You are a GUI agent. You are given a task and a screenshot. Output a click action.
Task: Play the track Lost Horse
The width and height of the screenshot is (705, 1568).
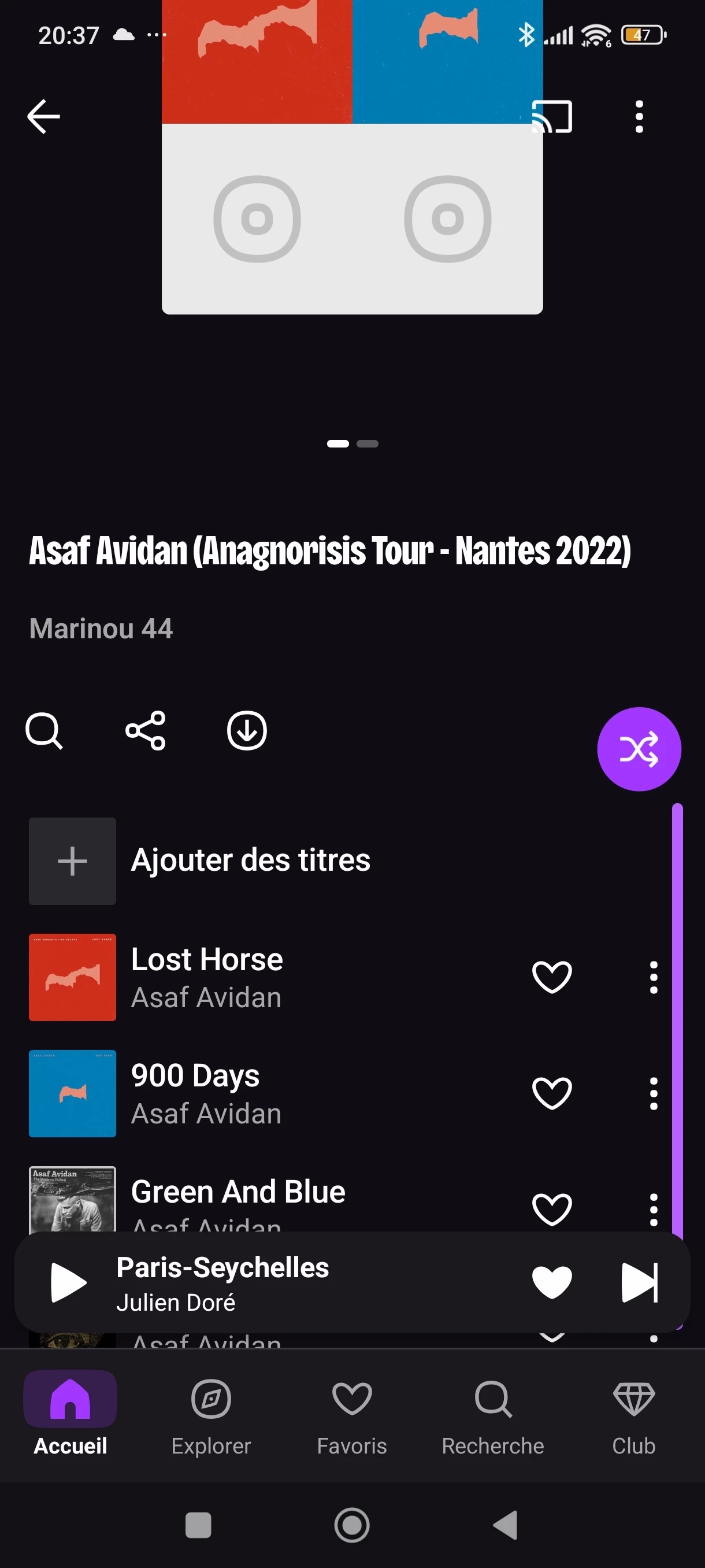click(x=207, y=977)
